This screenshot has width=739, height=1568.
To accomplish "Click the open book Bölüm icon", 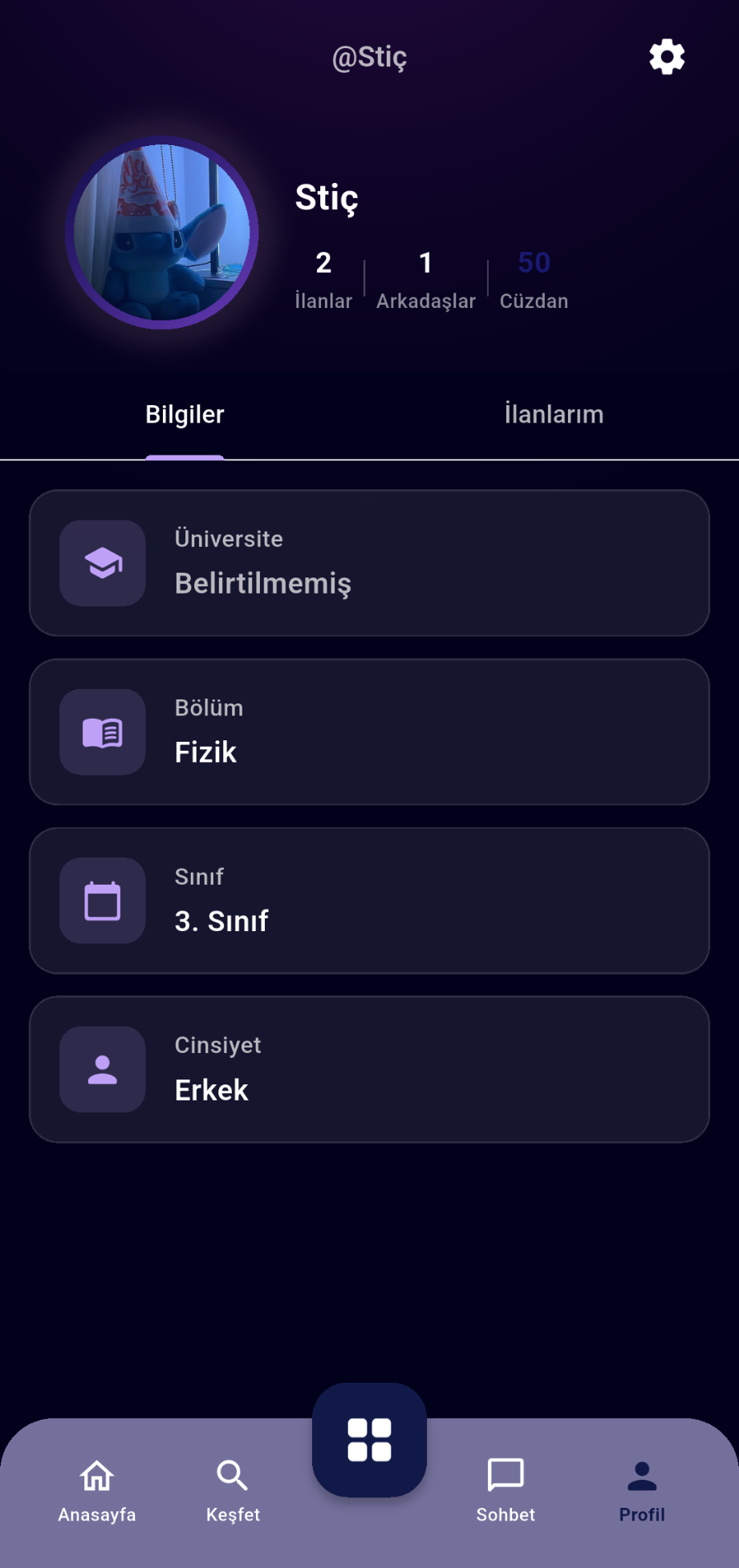I will click(x=102, y=731).
